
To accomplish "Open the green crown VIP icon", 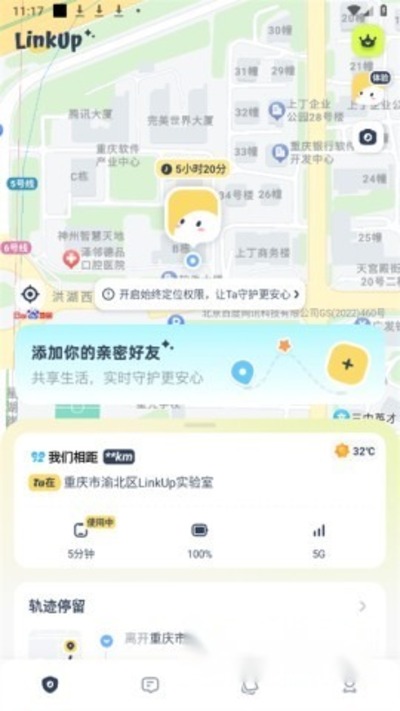I will [367, 41].
